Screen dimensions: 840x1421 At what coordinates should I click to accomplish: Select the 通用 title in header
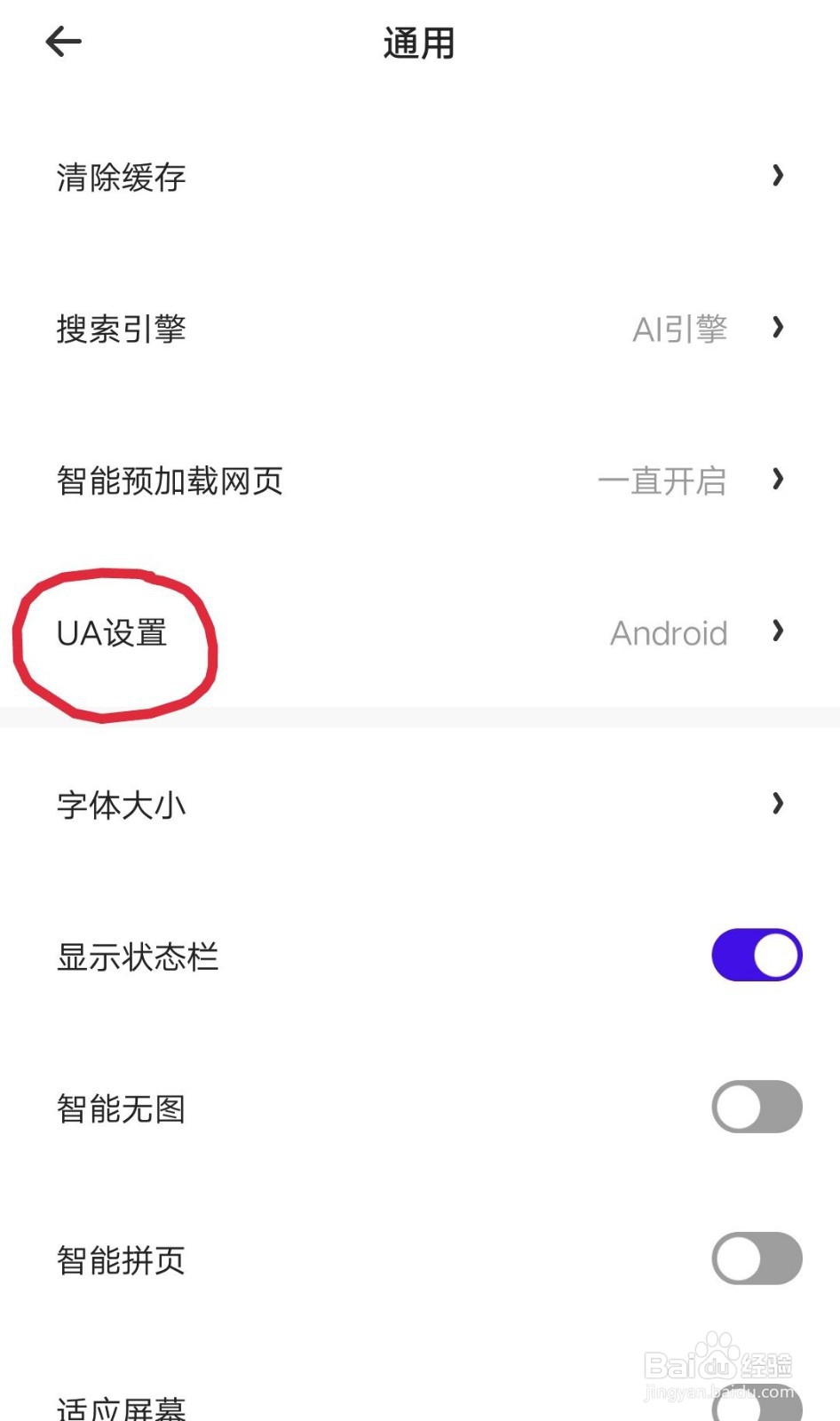tap(418, 43)
